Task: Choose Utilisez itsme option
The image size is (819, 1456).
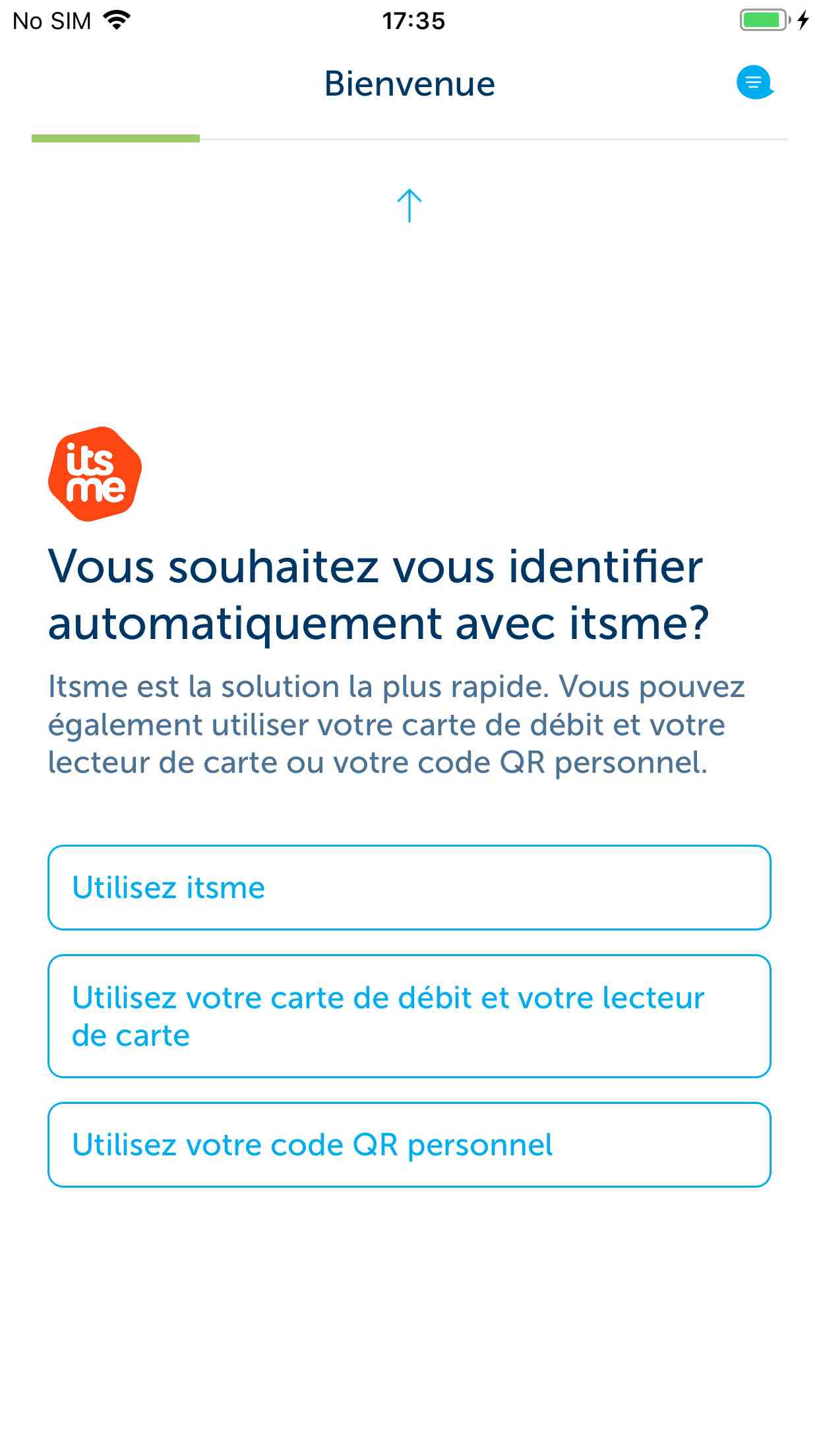Action: point(409,888)
